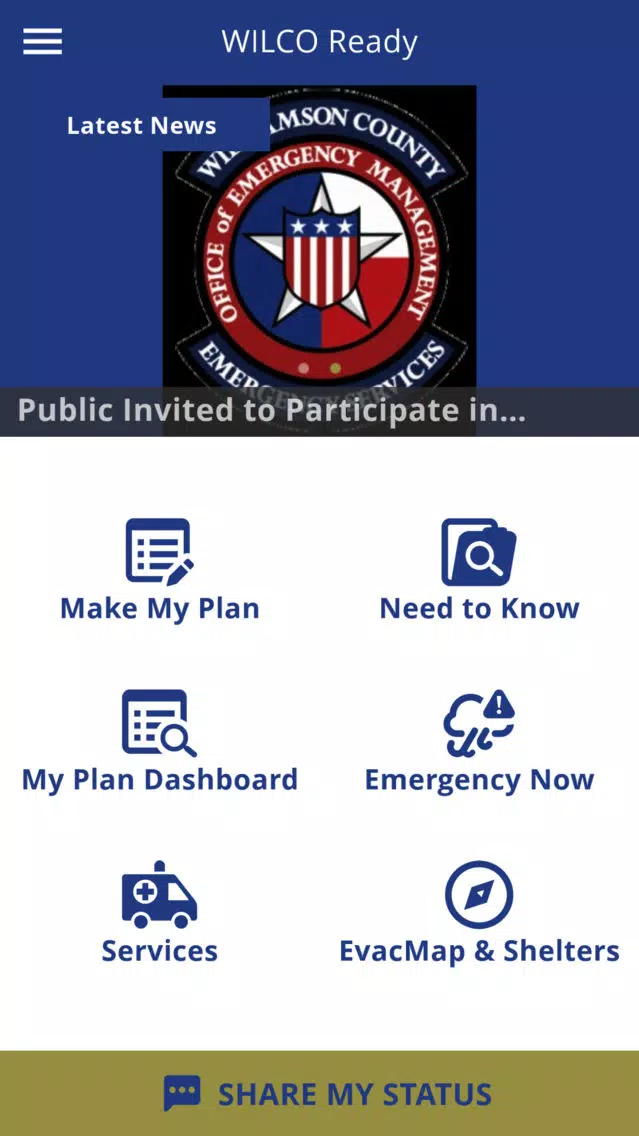
Task: Open EvacMap & Shelters
Action: (x=479, y=913)
